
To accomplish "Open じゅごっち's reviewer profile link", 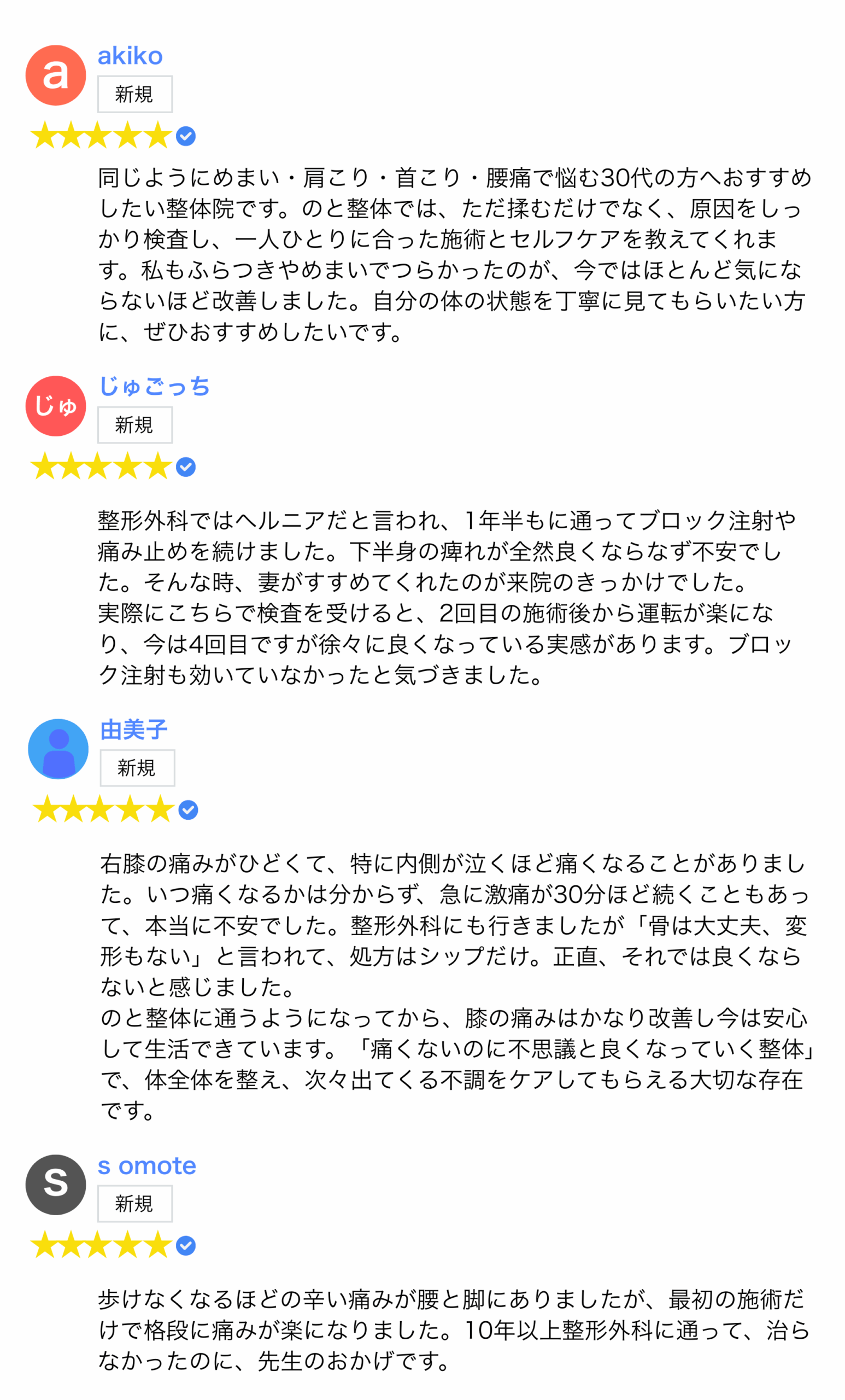I will (x=154, y=387).
